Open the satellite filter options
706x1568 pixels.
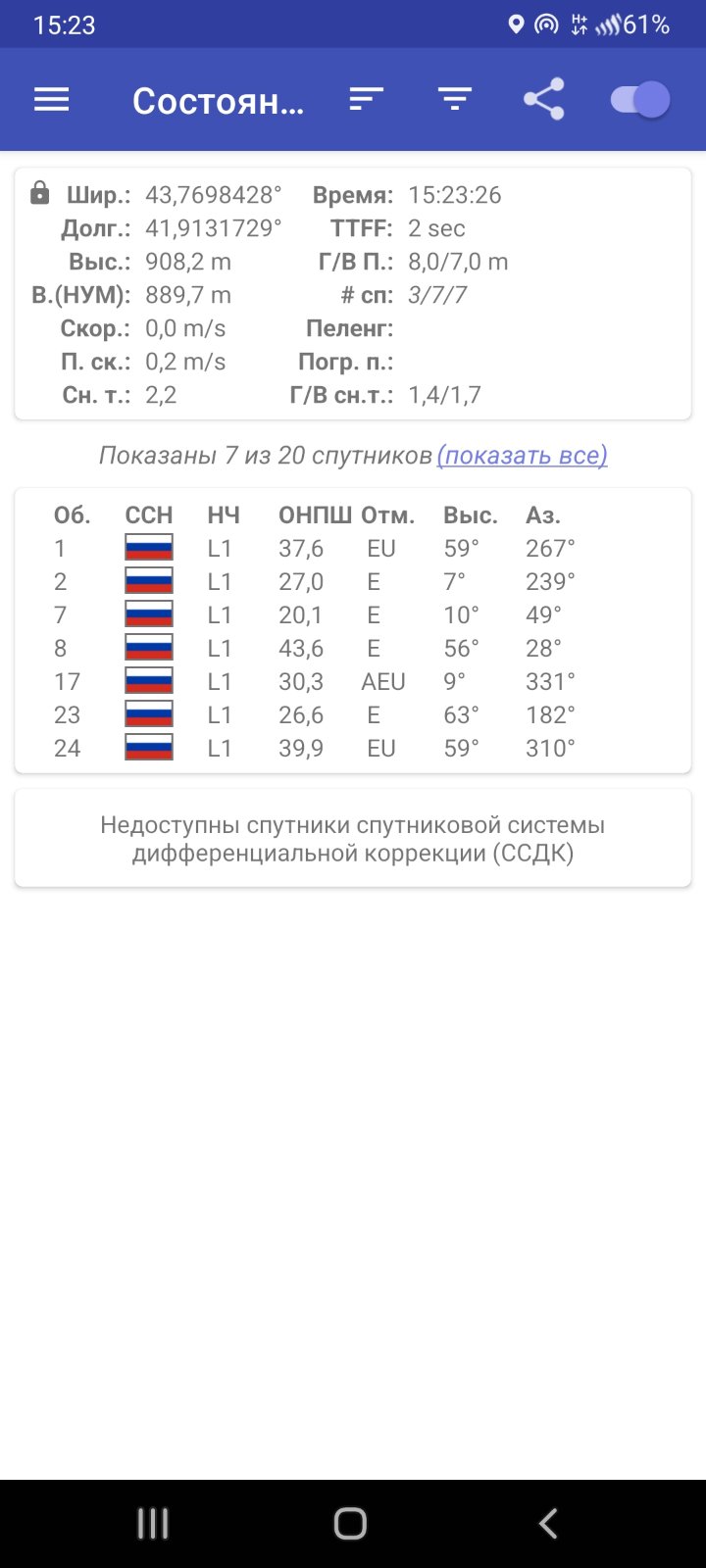[x=455, y=99]
